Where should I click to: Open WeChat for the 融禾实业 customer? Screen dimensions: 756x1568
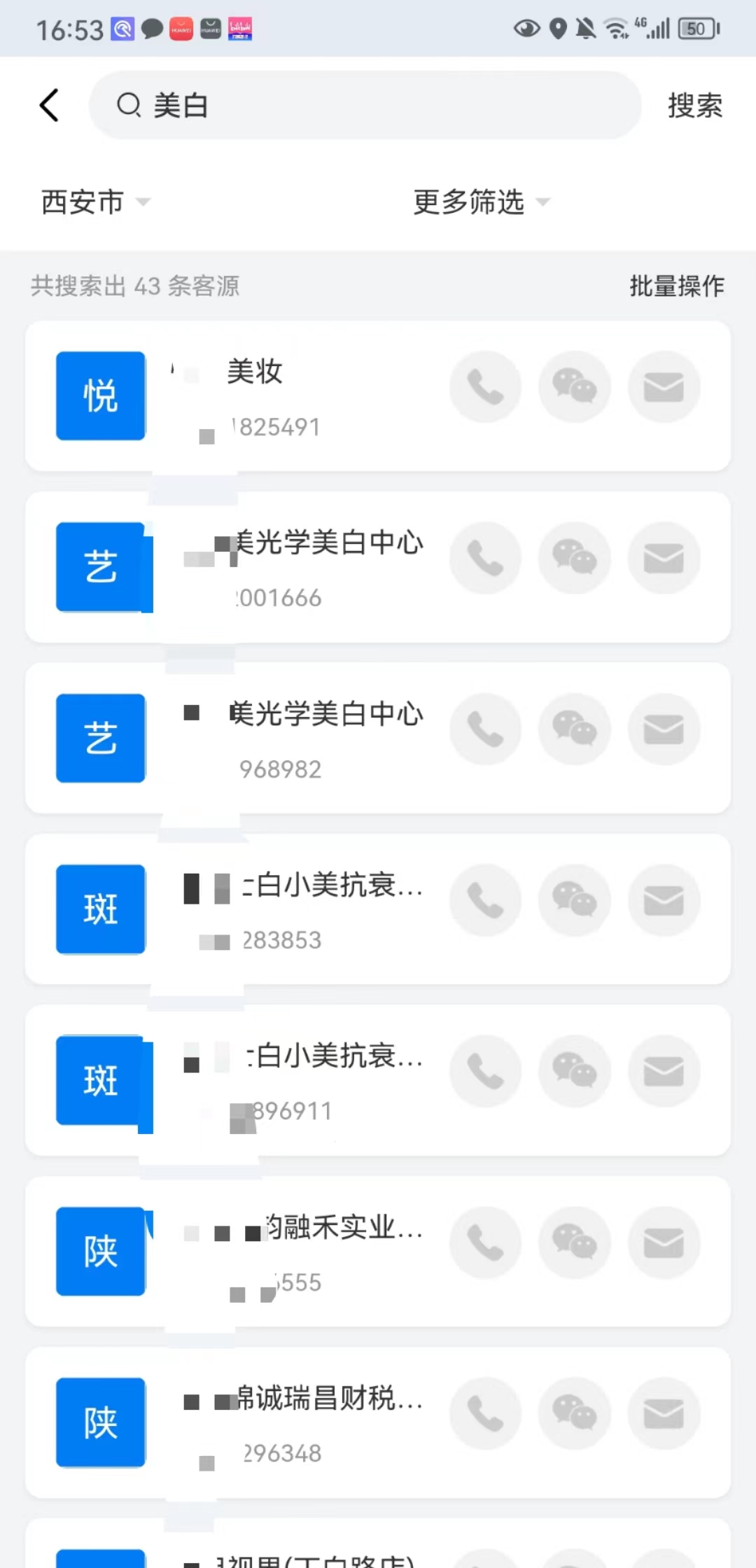(575, 1242)
